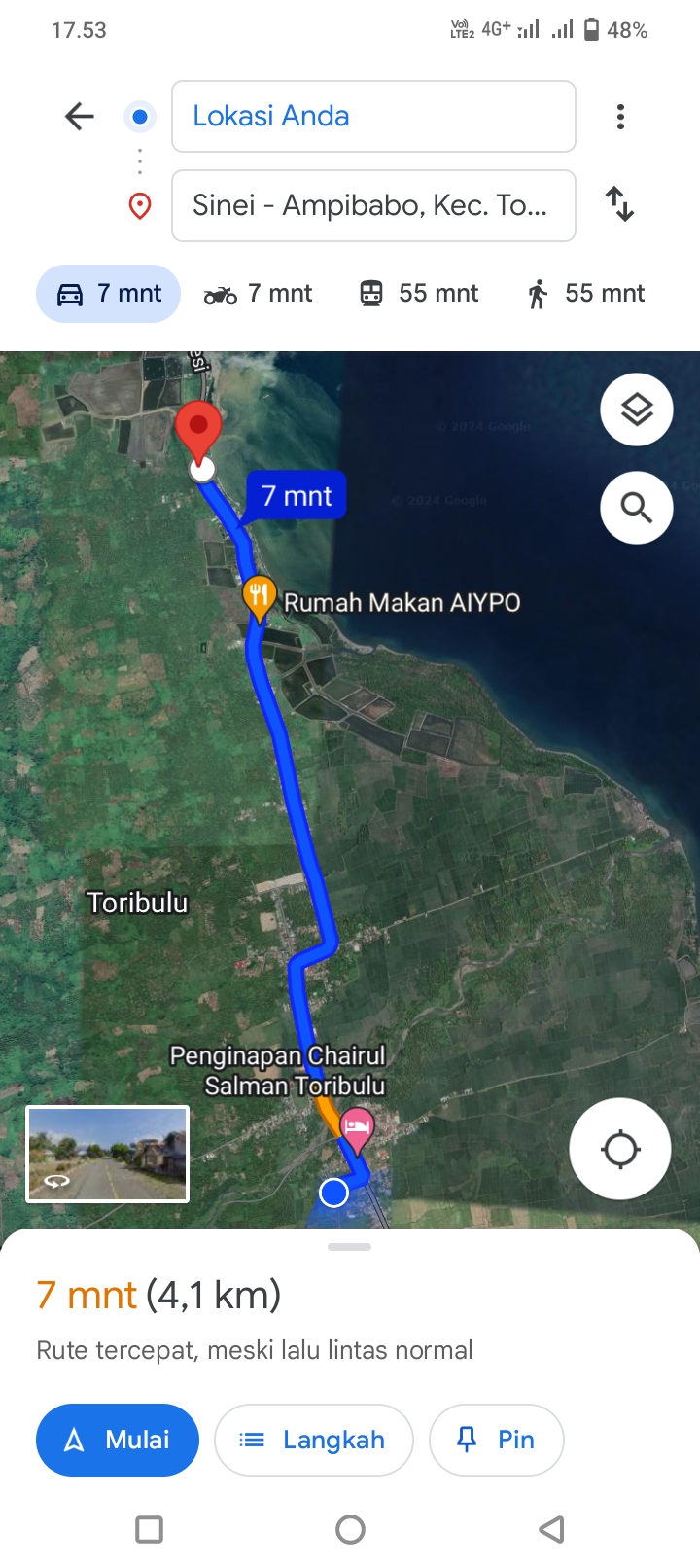Center map on my location
700x1568 pixels.
tap(620, 1149)
